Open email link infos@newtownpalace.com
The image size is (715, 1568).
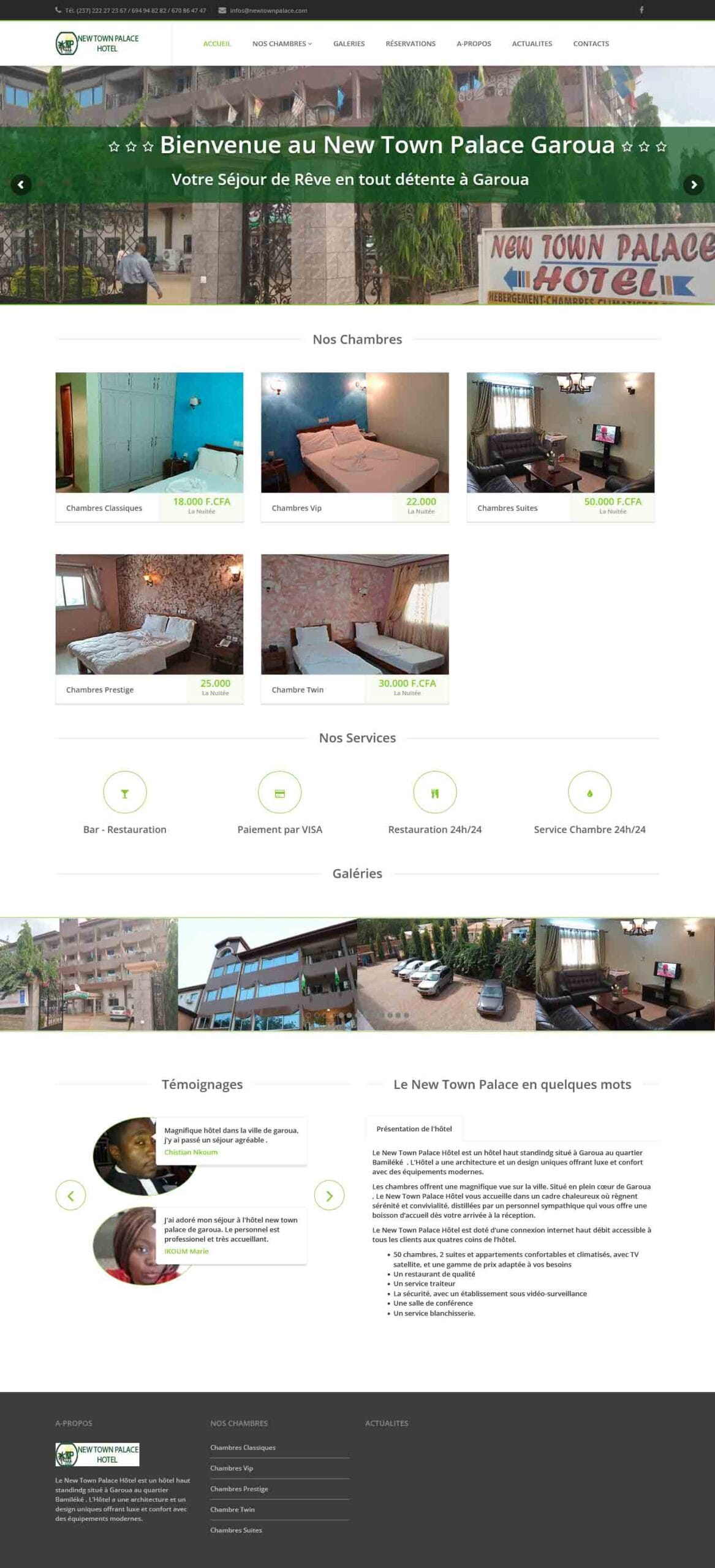click(x=268, y=10)
